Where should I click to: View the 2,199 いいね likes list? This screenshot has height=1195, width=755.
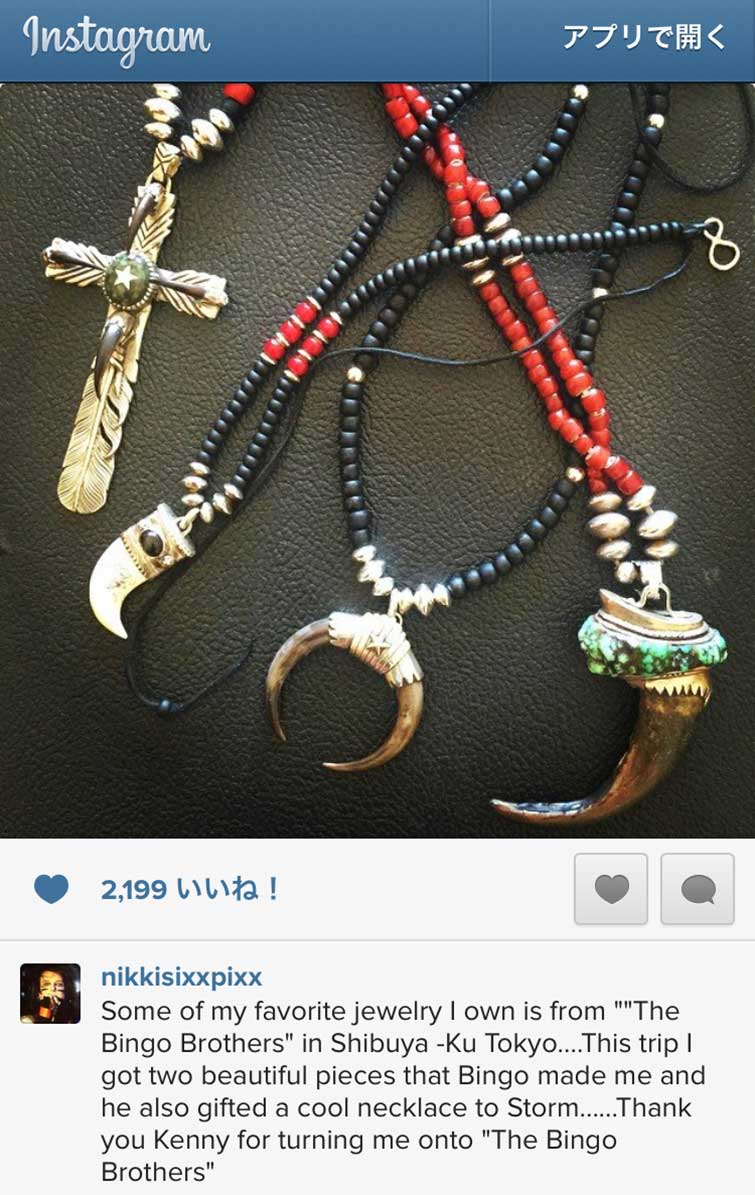point(190,889)
